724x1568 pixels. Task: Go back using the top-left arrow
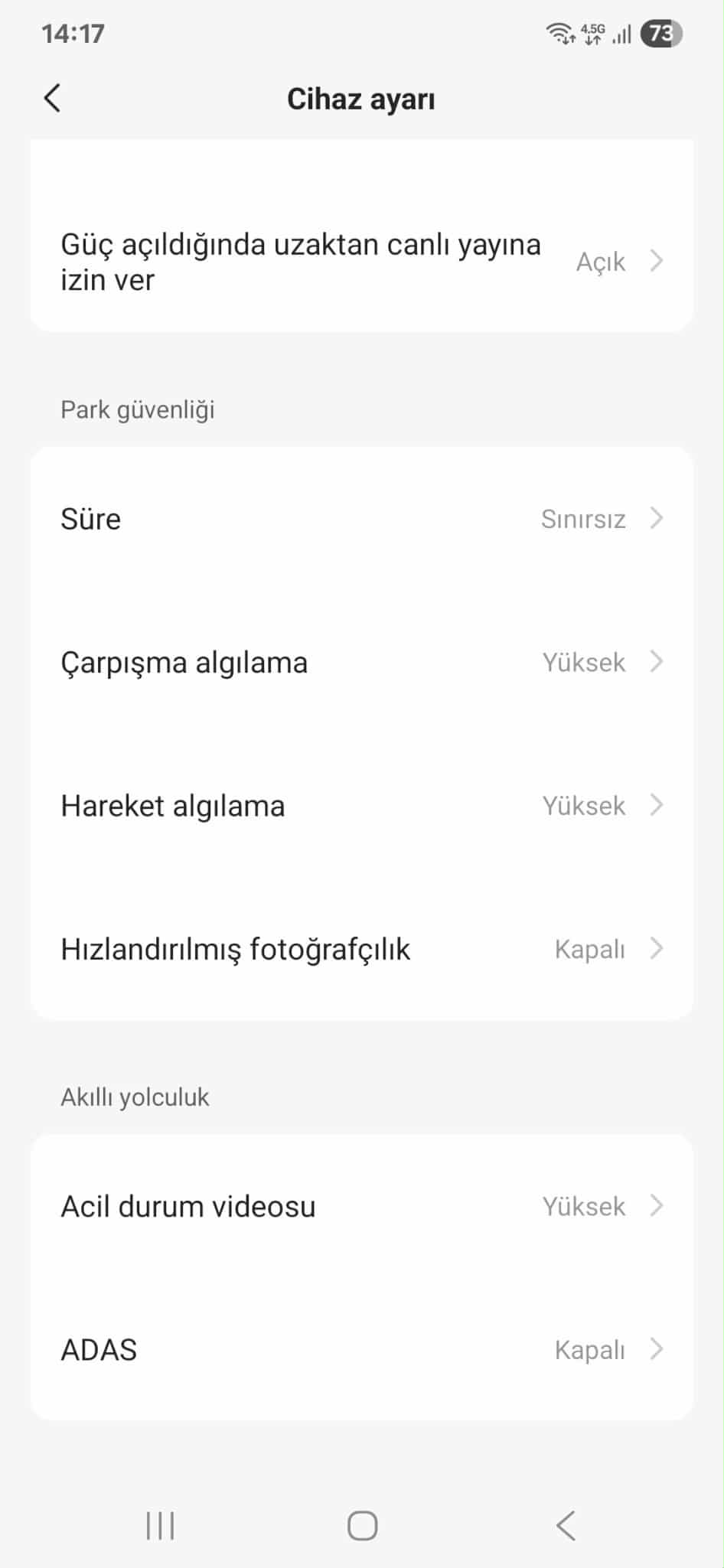[x=52, y=99]
